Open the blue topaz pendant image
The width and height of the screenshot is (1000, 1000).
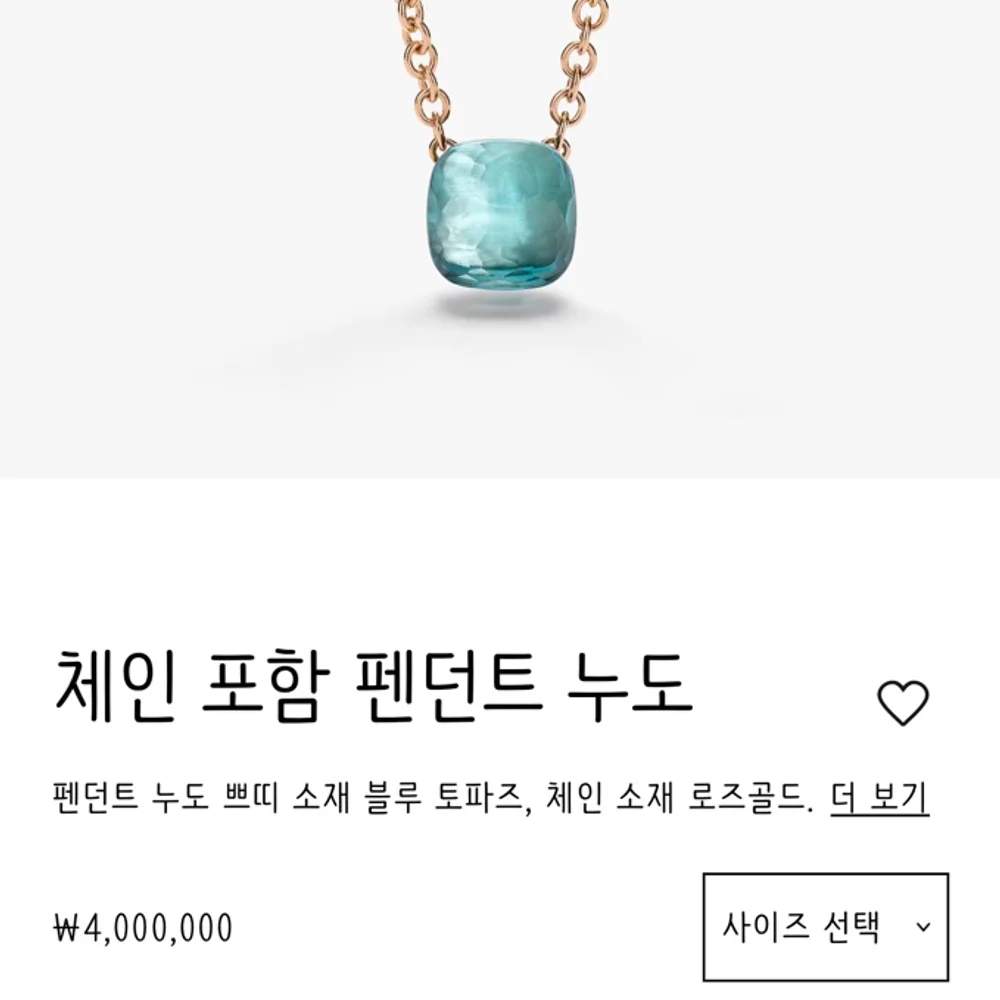click(x=500, y=239)
